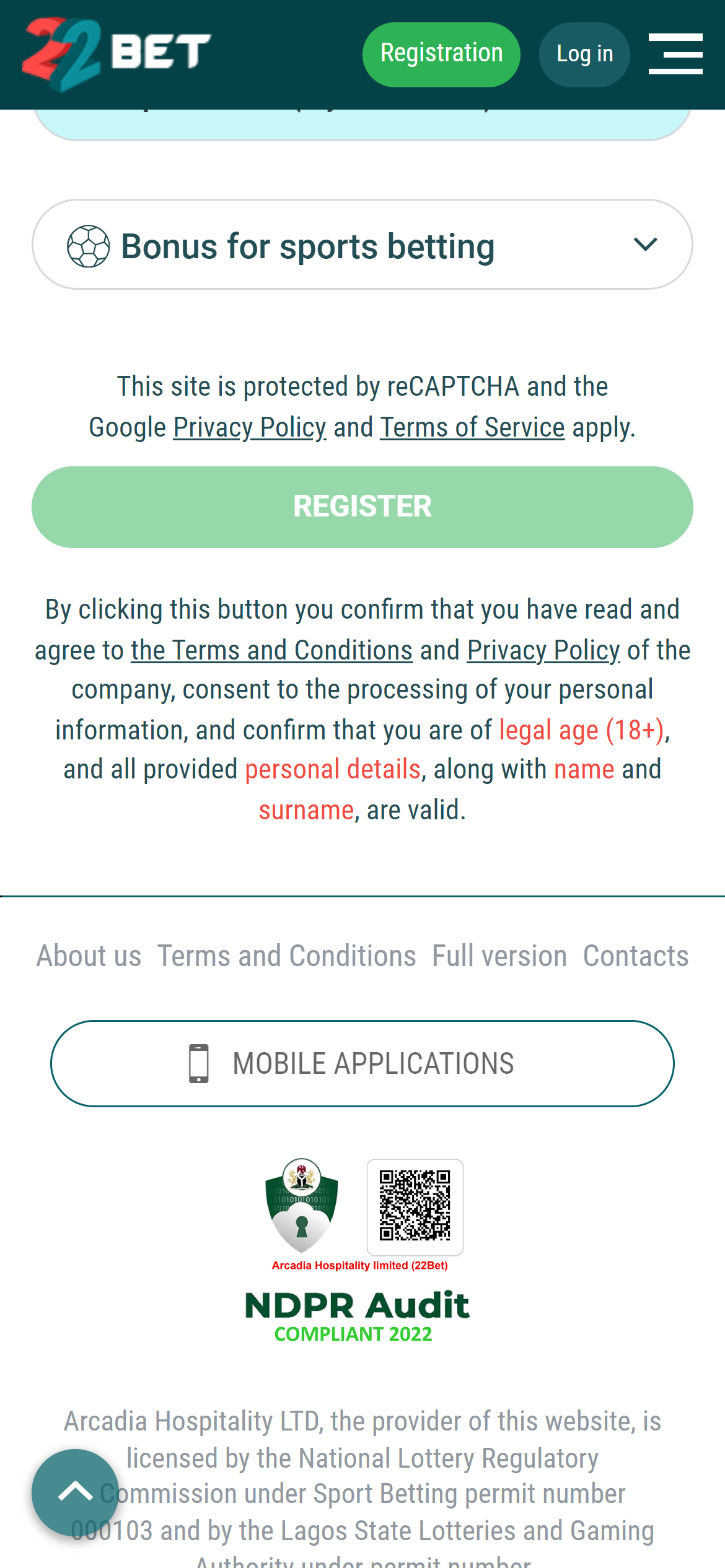Open the Log in screen
Image resolution: width=725 pixels, height=1568 pixels.
tap(584, 54)
